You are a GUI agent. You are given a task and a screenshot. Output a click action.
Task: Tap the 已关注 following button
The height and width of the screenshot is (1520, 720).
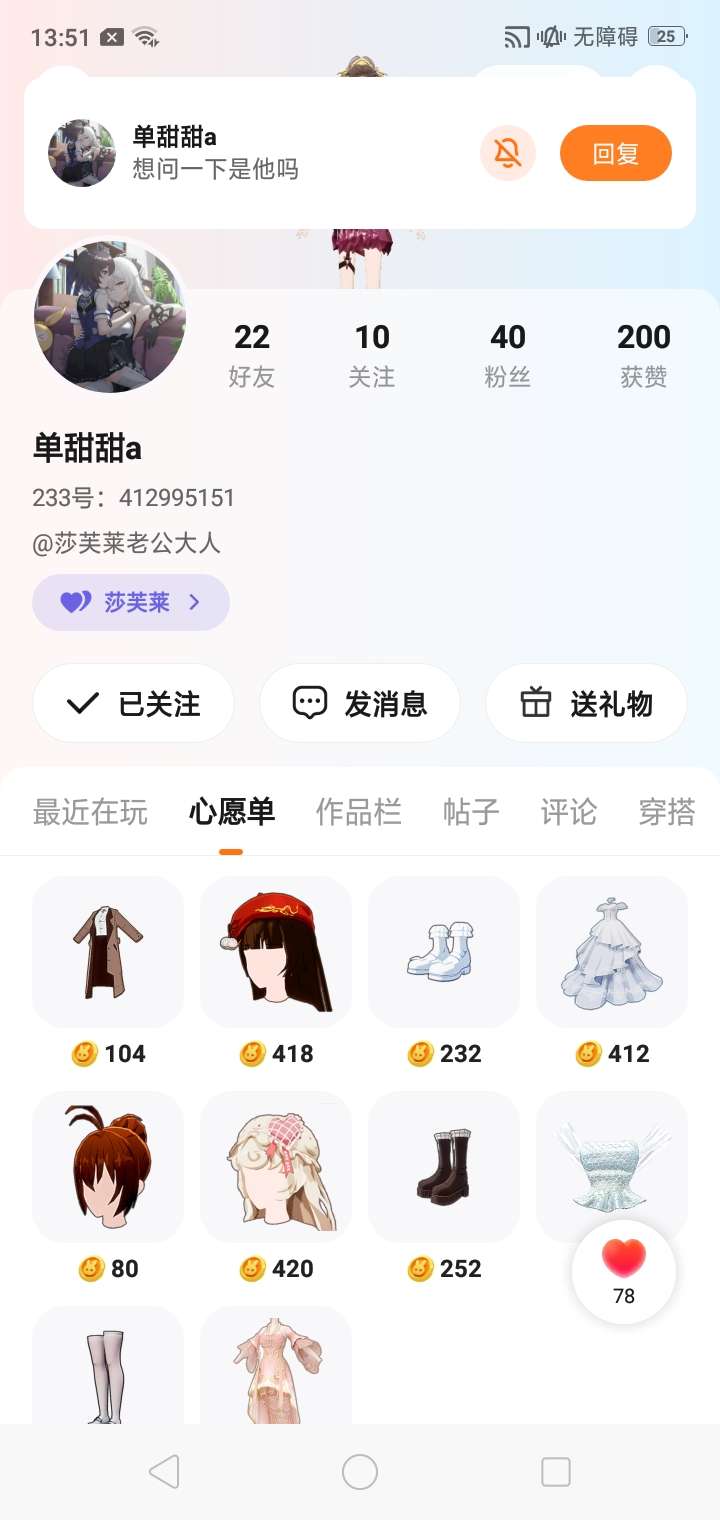[133, 703]
